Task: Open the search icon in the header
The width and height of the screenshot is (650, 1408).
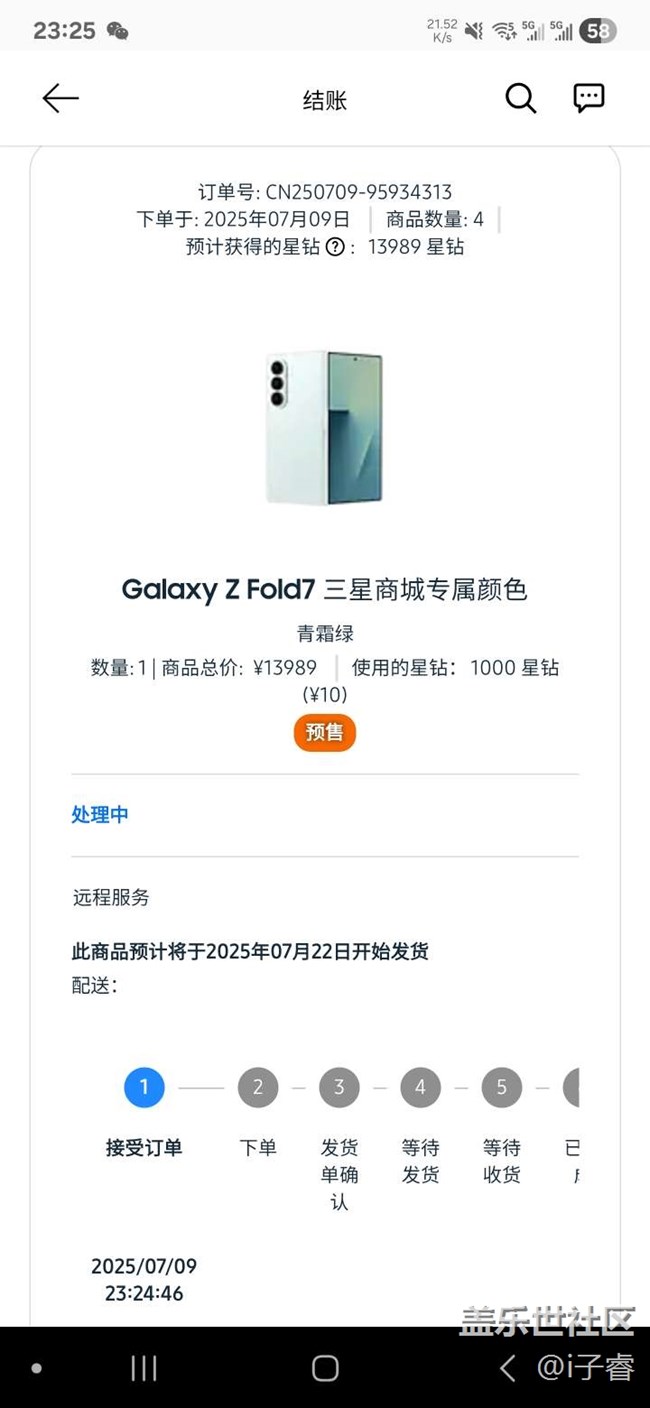Action: tap(520, 98)
